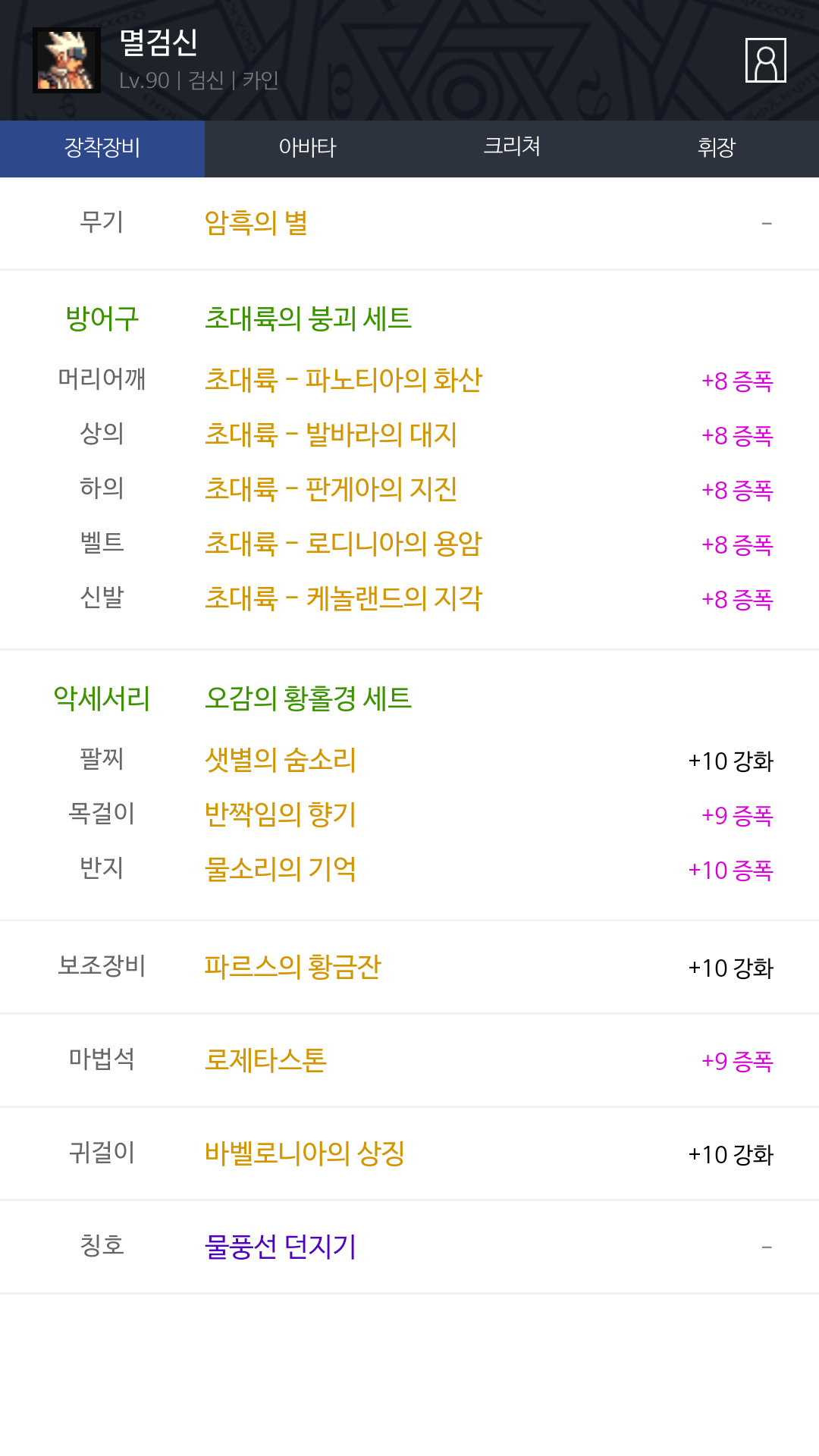Screen dimensions: 819x1456
Task: Open 파르스의 황금잔 sub-equipment
Action: click(x=293, y=967)
